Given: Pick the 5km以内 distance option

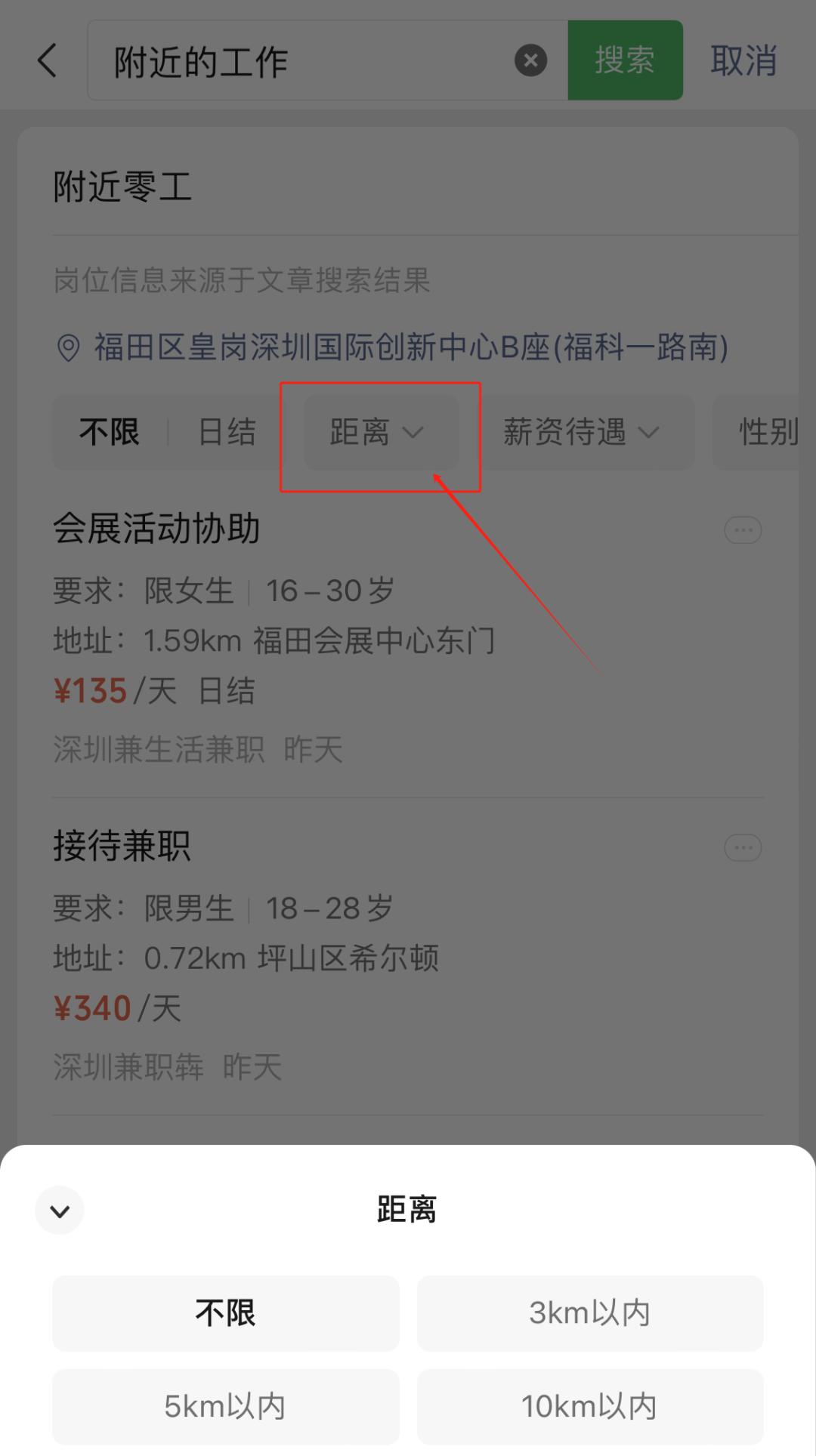Looking at the screenshot, I should pos(225,1407).
